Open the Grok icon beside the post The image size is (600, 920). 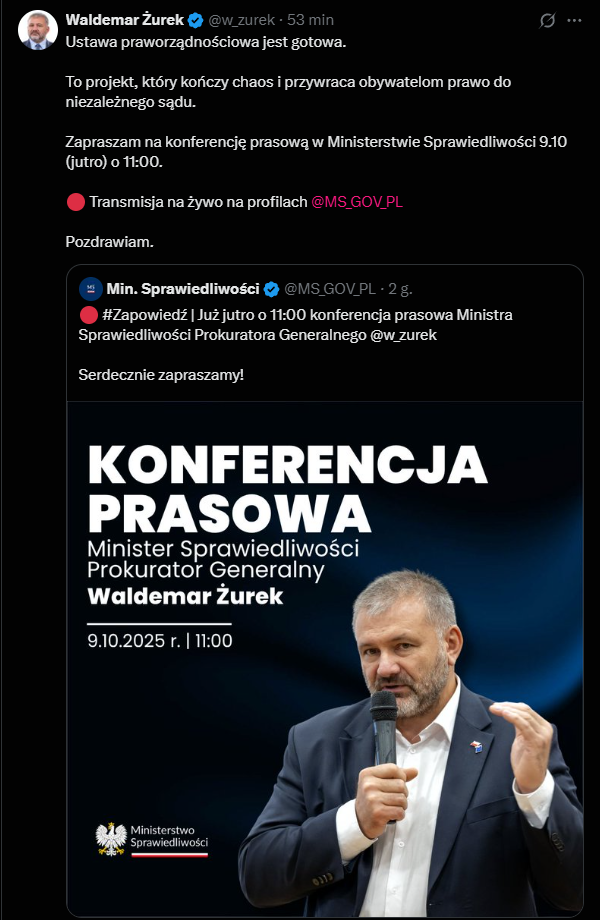547,20
